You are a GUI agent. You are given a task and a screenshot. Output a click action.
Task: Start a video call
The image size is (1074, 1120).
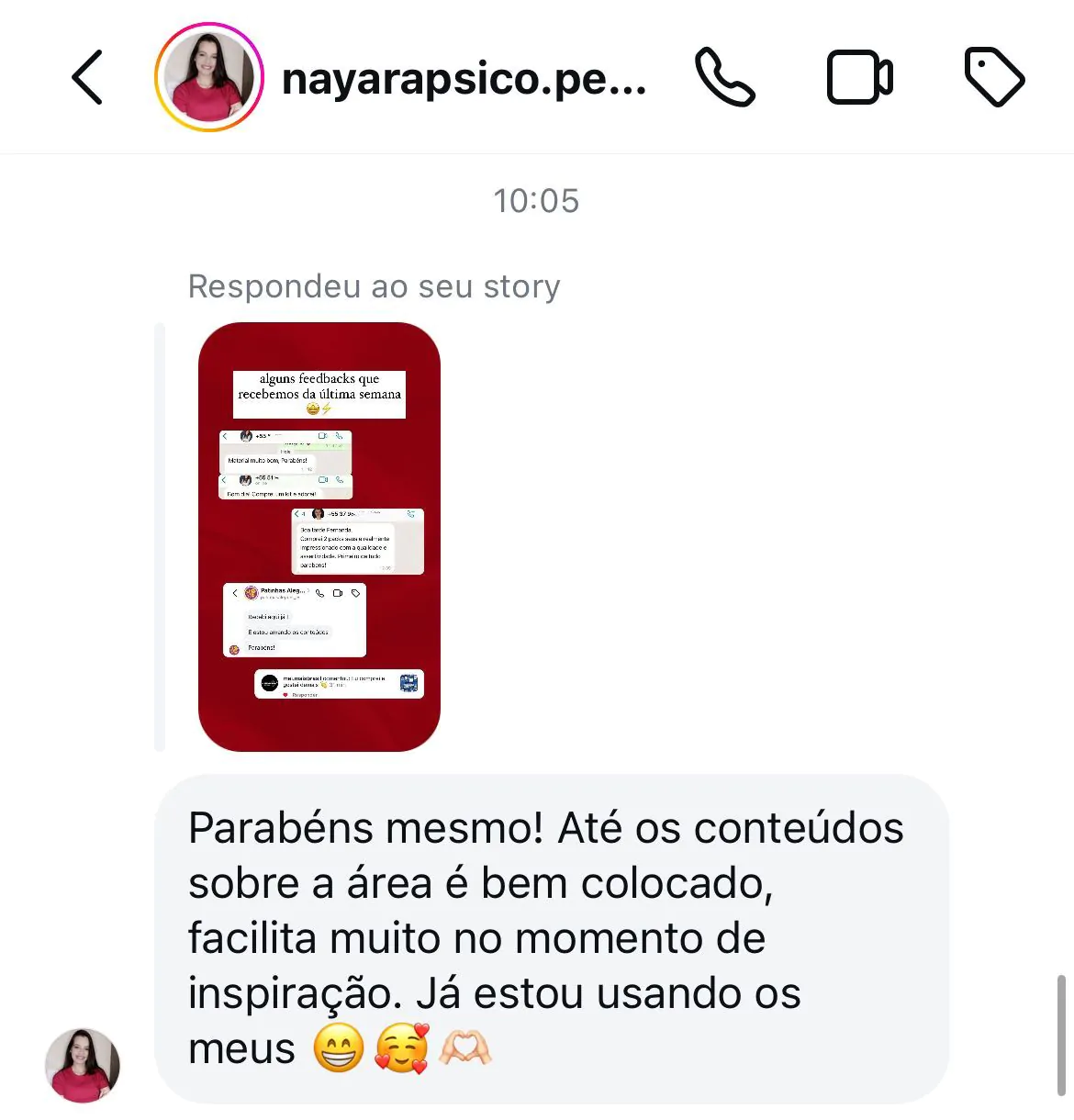pyautogui.click(x=859, y=77)
